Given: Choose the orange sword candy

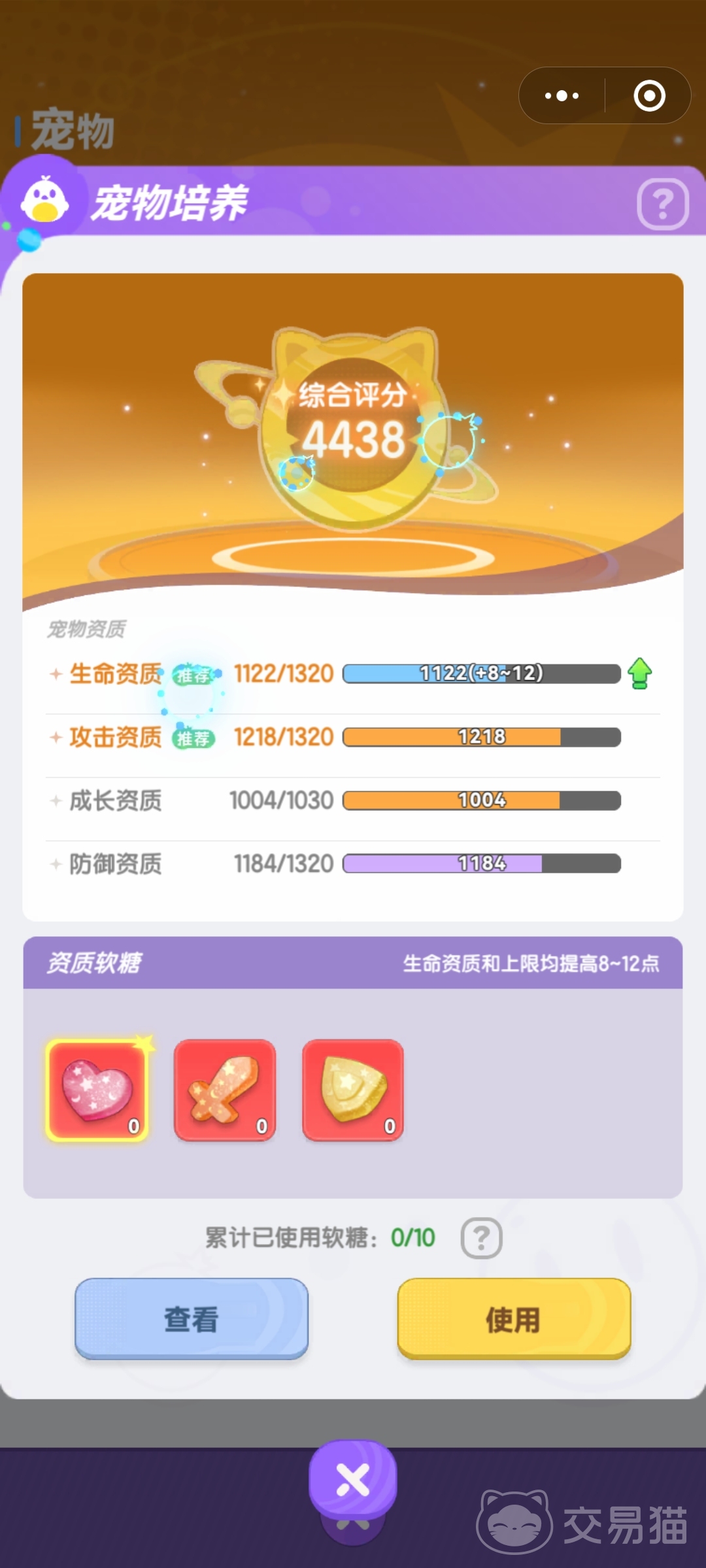Looking at the screenshot, I should click(x=225, y=1090).
